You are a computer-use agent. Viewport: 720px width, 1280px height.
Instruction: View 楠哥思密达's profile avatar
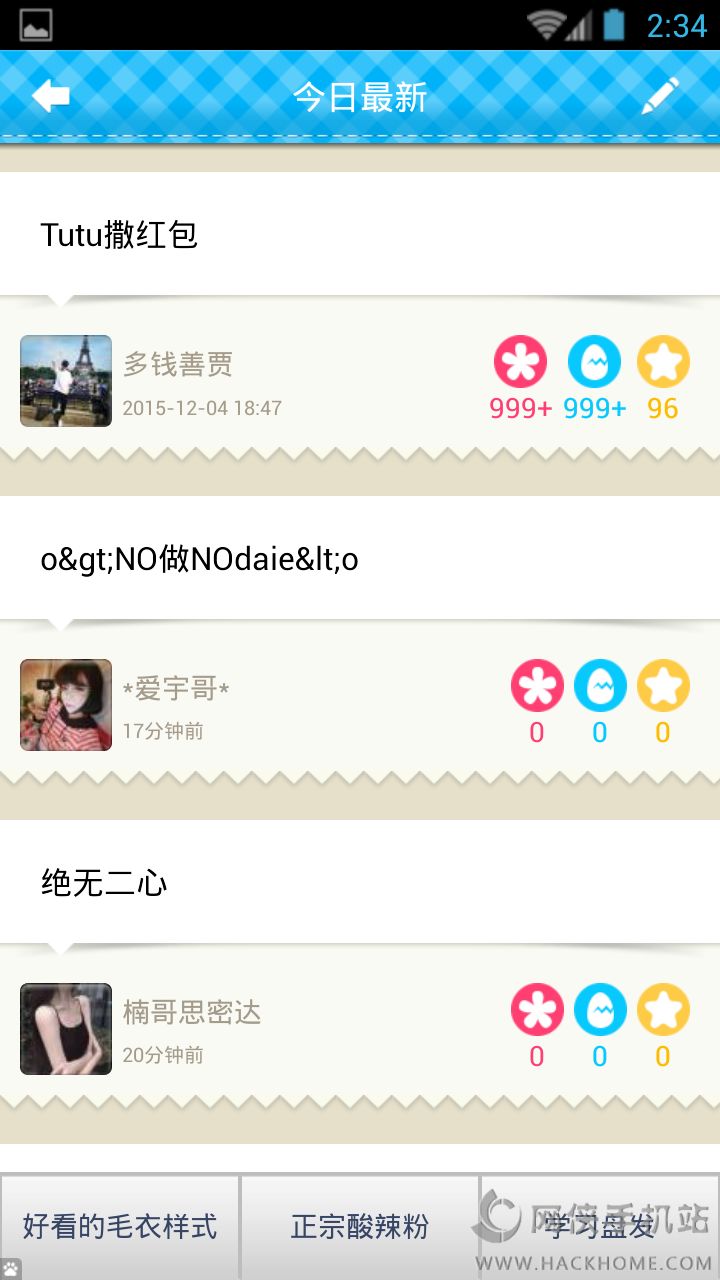[x=66, y=1029]
